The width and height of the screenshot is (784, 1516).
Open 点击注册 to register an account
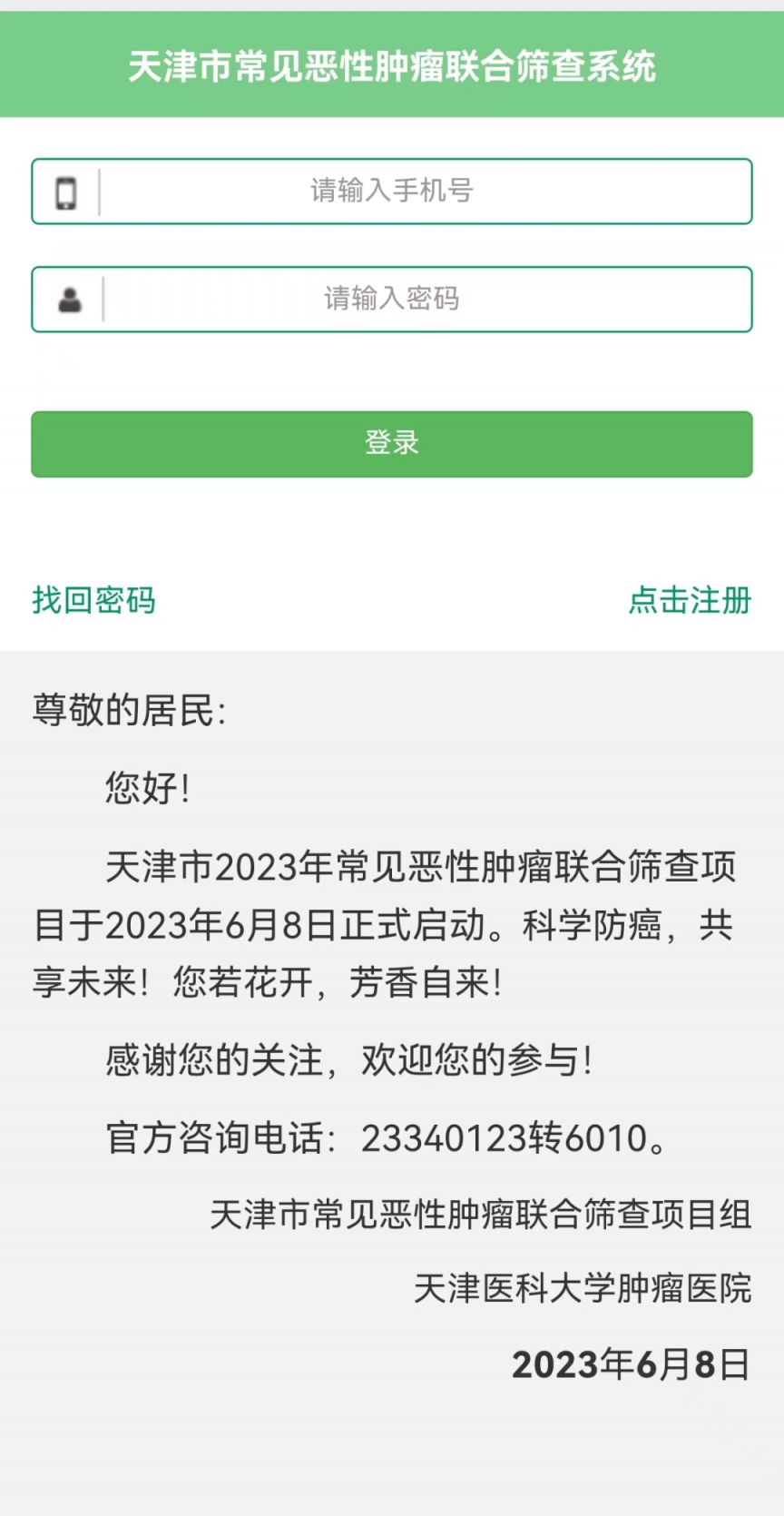[x=690, y=600]
